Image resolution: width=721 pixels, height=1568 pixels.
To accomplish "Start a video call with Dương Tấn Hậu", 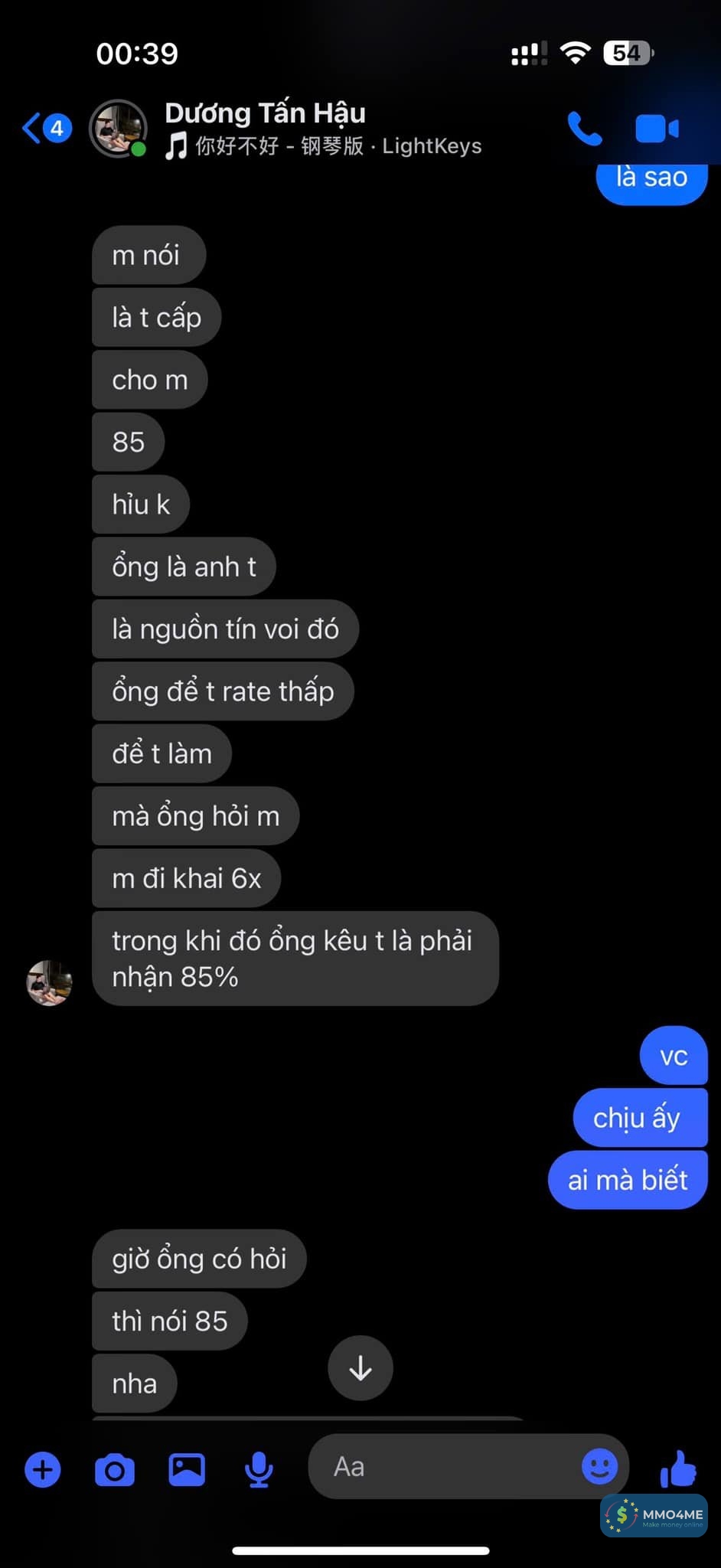I will pyautogui.click(x=657, y=129).
